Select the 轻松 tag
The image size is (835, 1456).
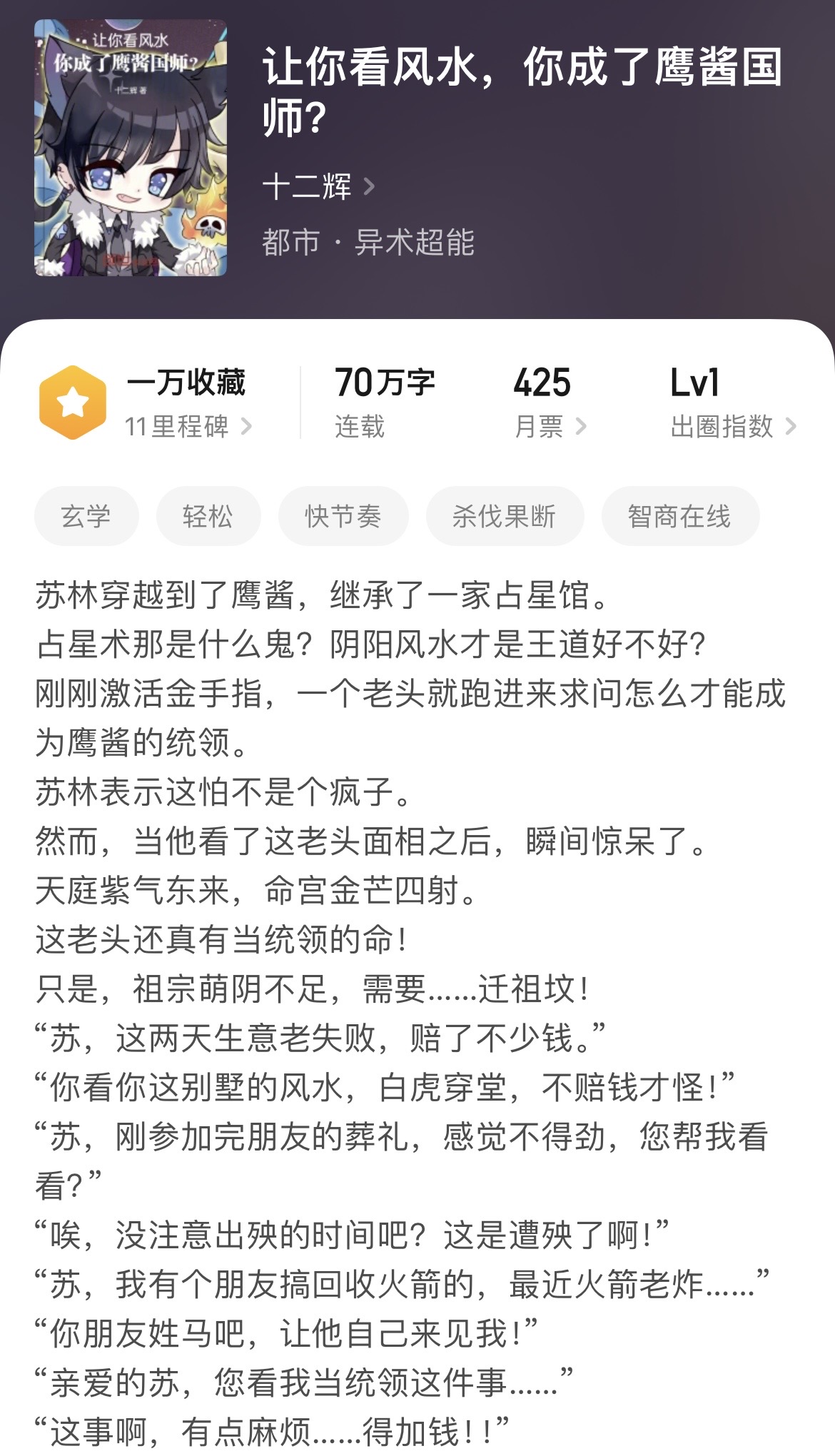(208, 516)
